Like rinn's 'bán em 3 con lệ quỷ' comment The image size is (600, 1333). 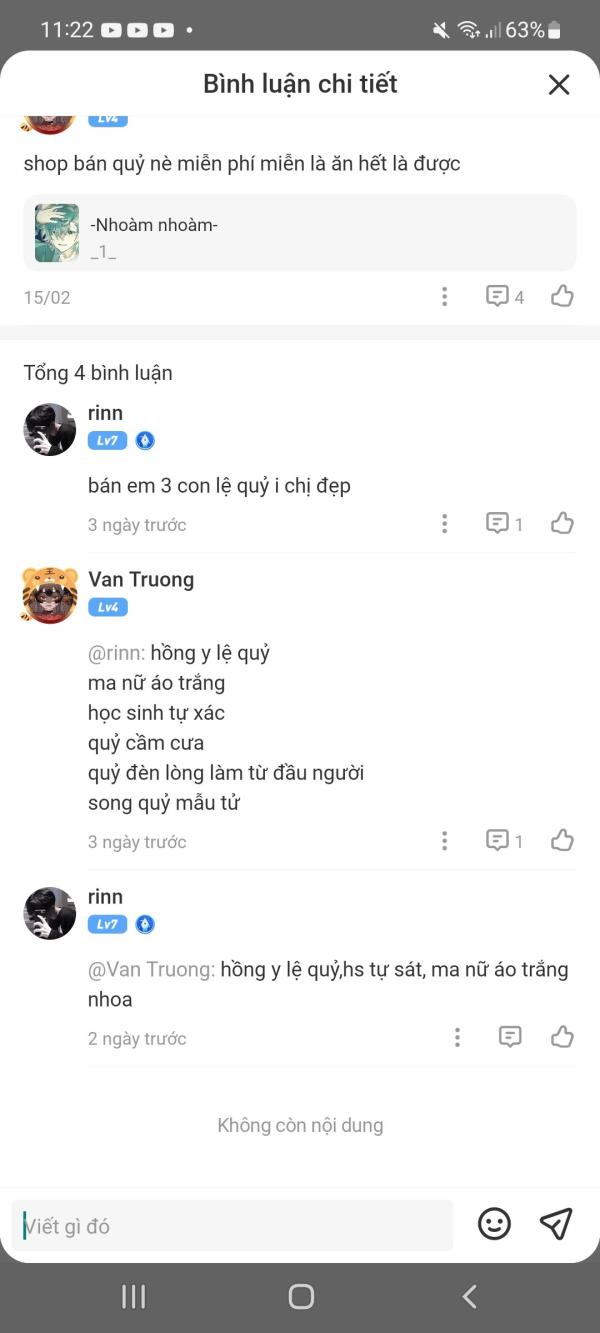[563, 523]
